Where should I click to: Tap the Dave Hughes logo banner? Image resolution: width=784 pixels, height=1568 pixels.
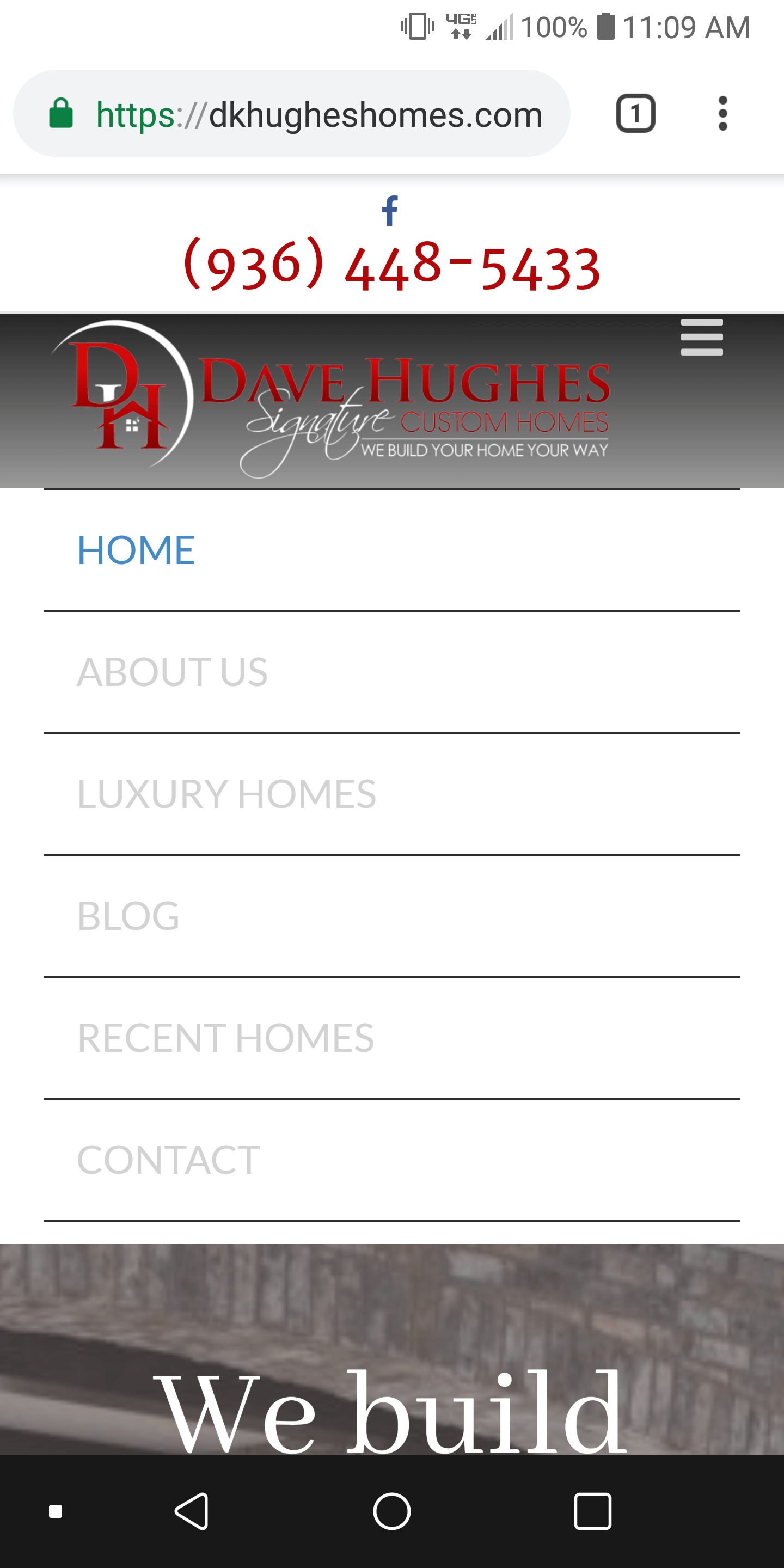coord(330,399)
